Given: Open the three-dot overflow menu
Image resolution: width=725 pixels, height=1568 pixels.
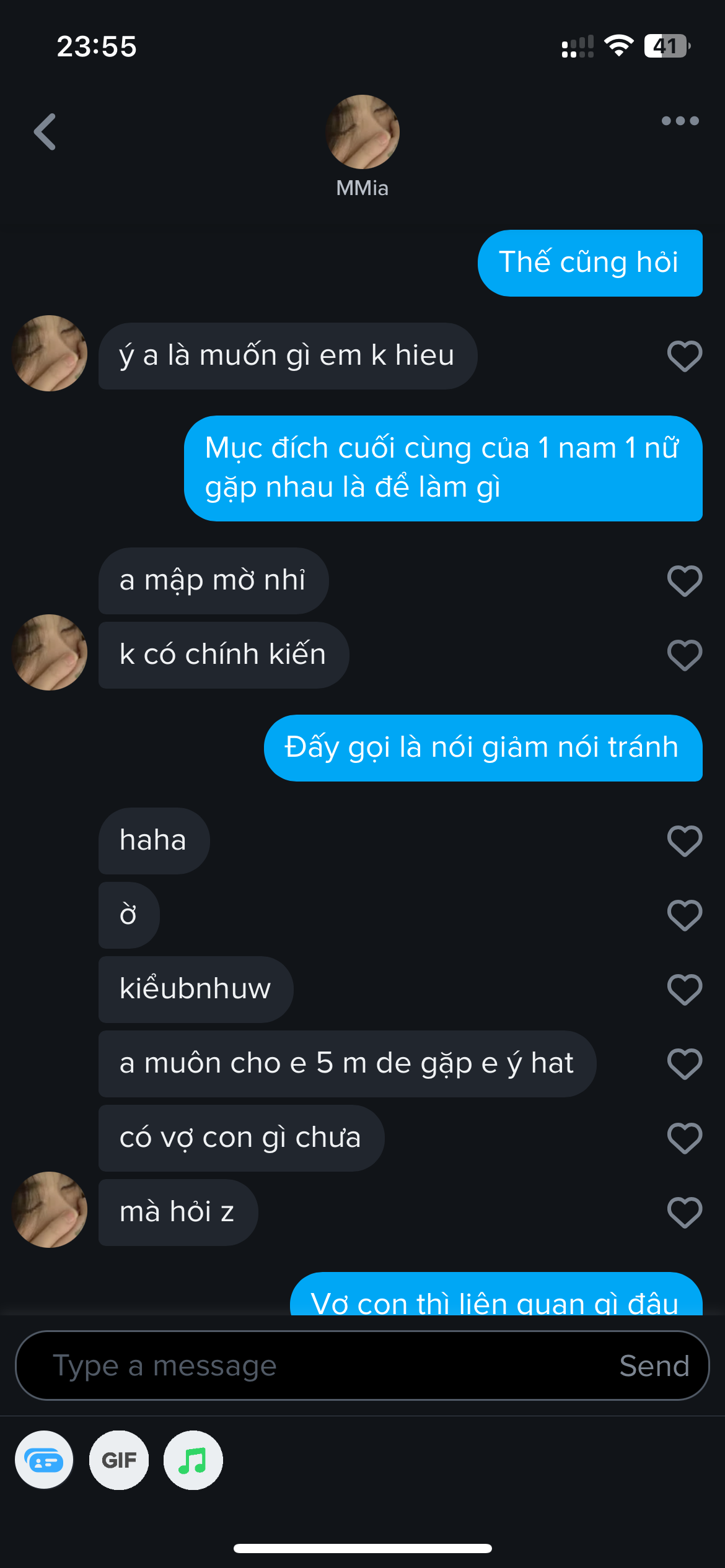Looking at the screenshot, I should coord(680,121).
